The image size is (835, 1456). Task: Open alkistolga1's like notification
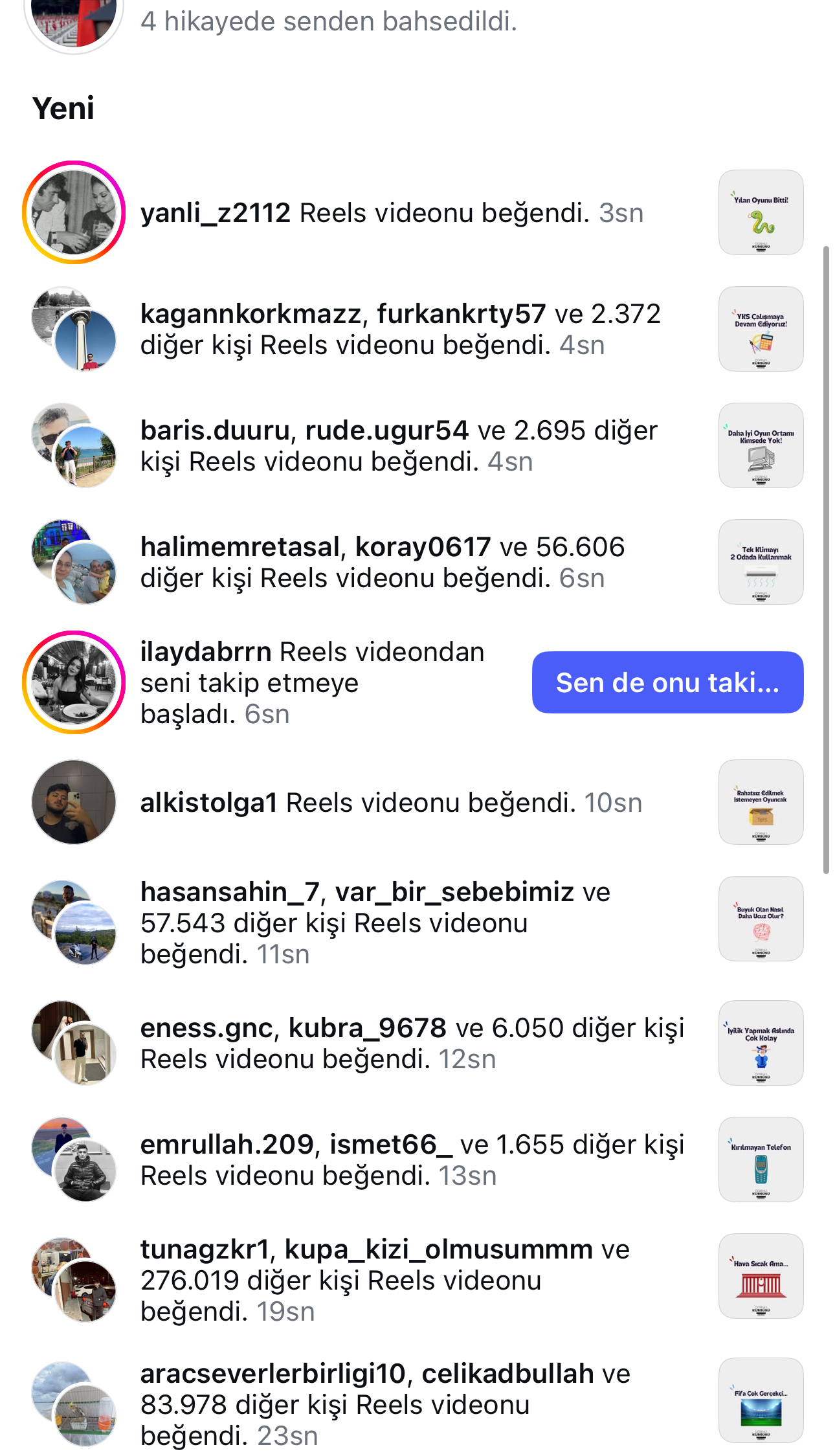click(x=391, y=802)
